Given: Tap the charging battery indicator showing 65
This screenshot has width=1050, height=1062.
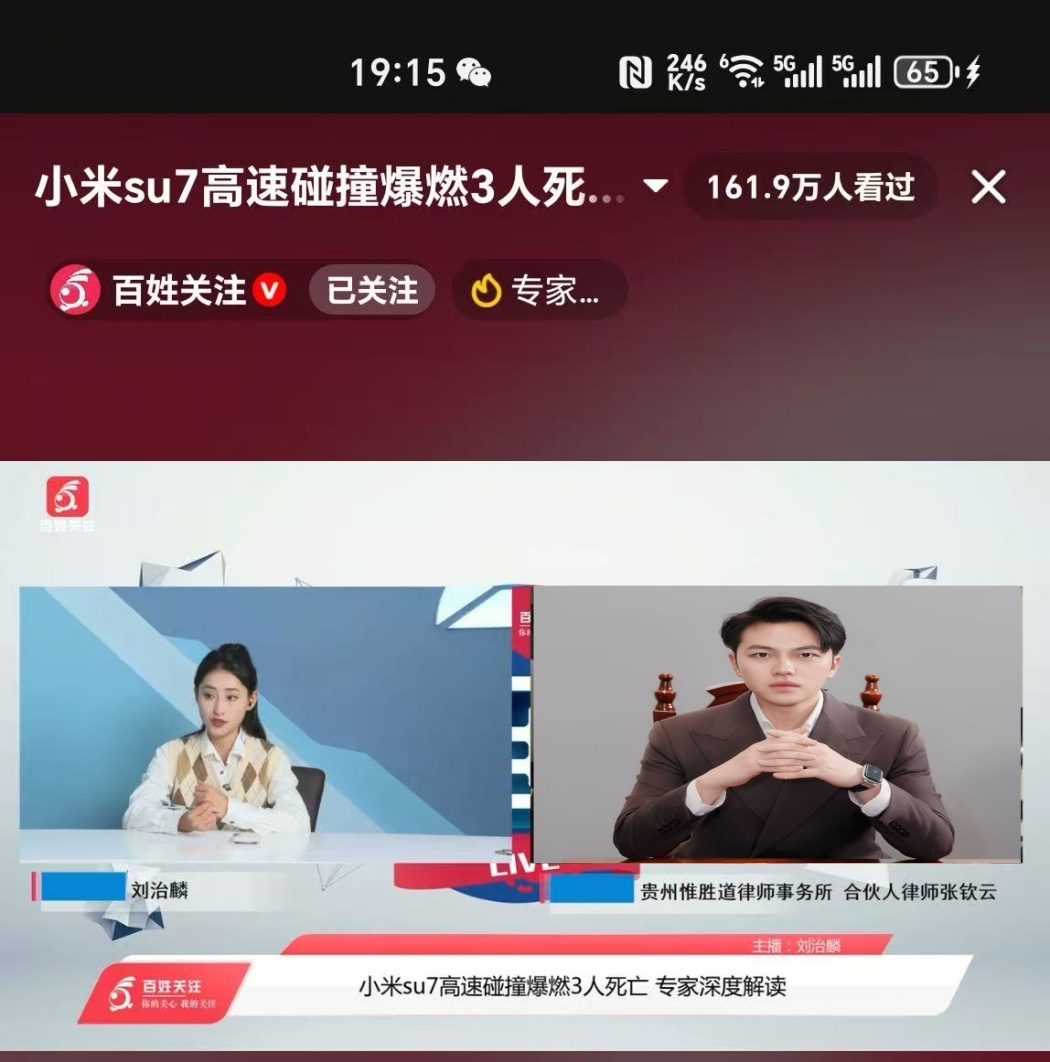Looking at the screenshot, I should point(923,70).
